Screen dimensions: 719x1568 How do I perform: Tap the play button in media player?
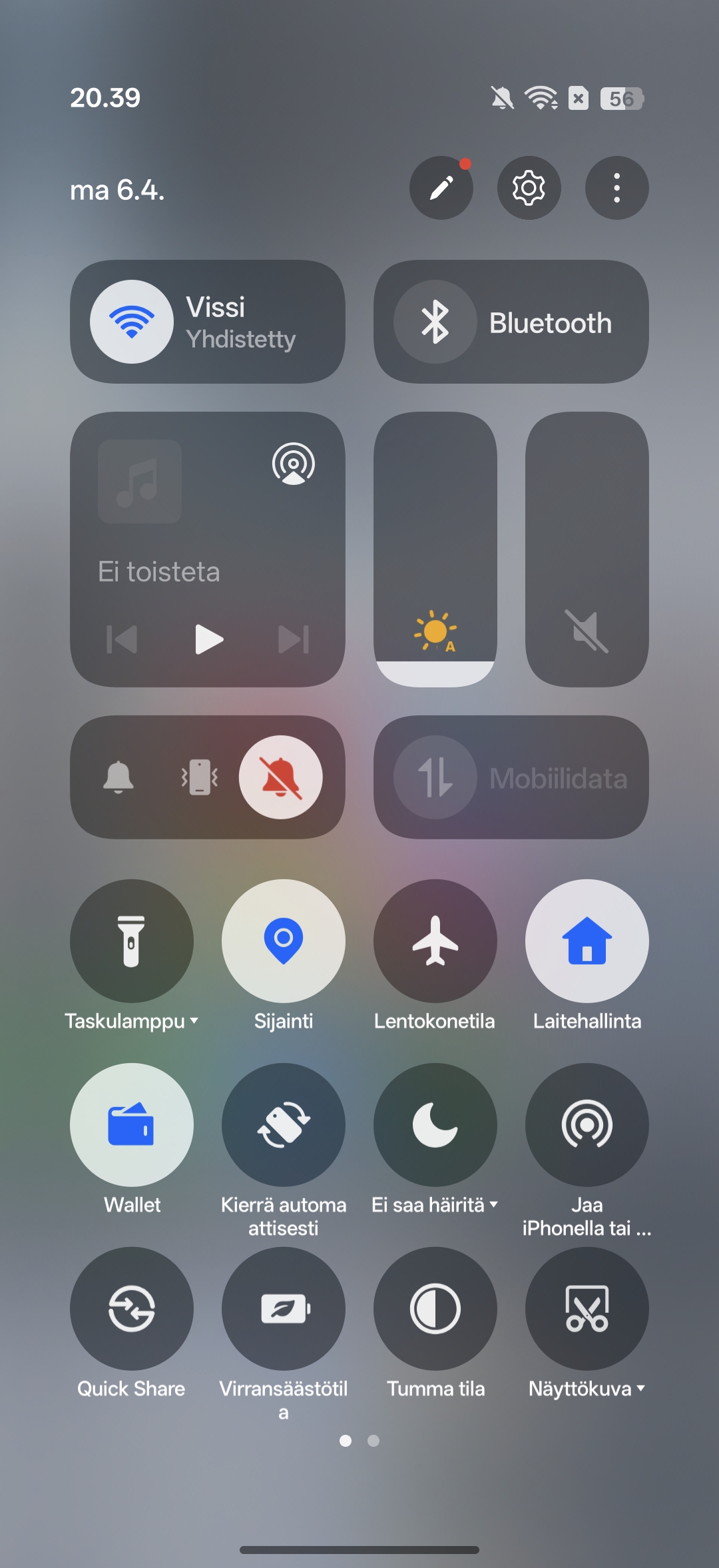(x=208, y=639)
